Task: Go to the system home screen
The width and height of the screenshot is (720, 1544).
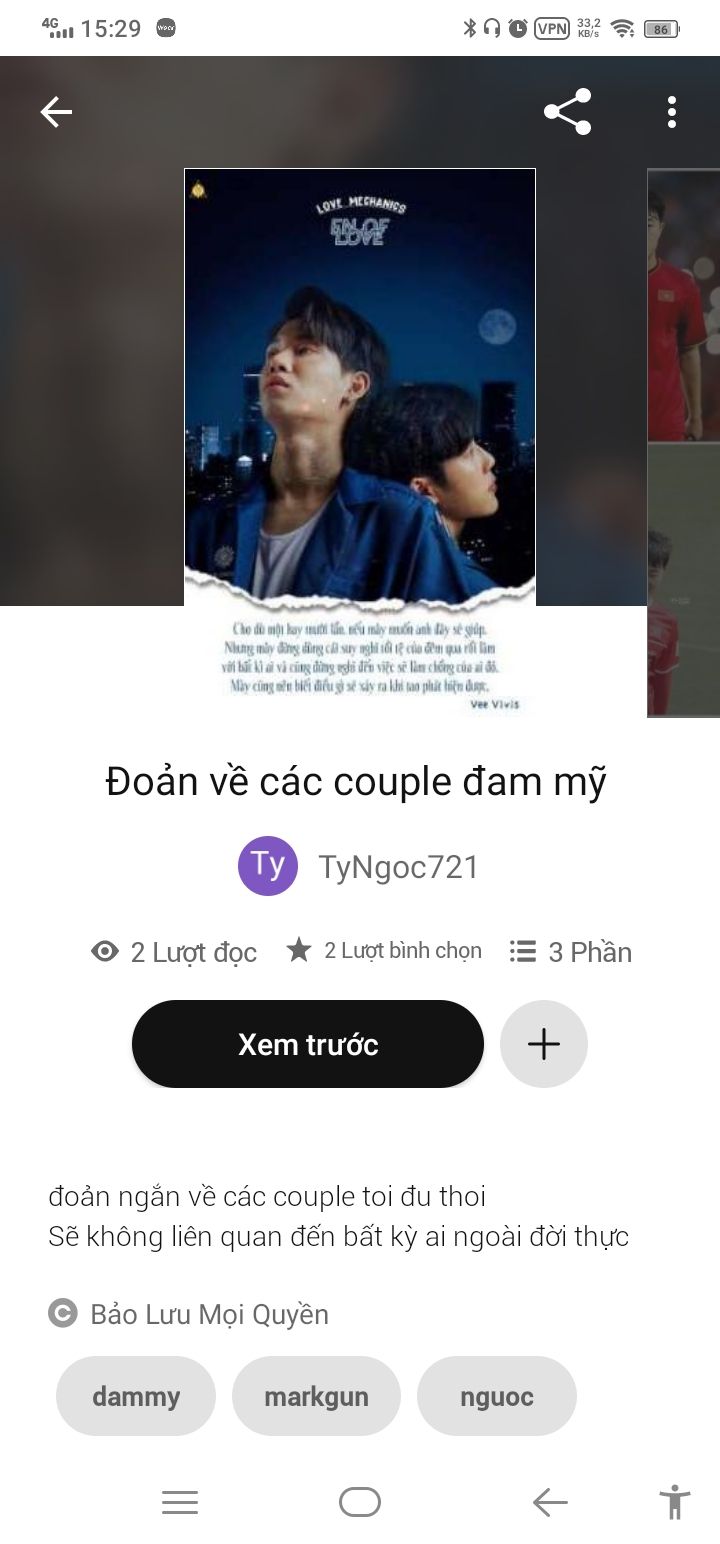Action: tap(360, 1502)
